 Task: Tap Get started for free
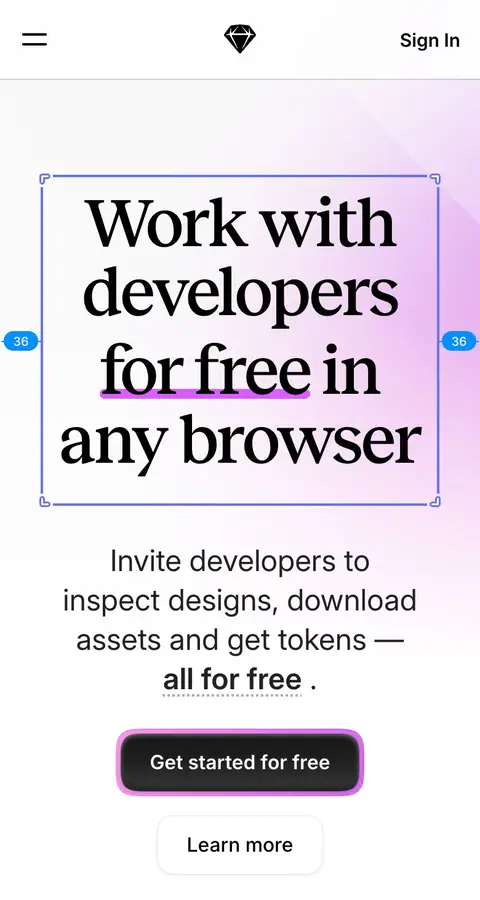[240, 762]
